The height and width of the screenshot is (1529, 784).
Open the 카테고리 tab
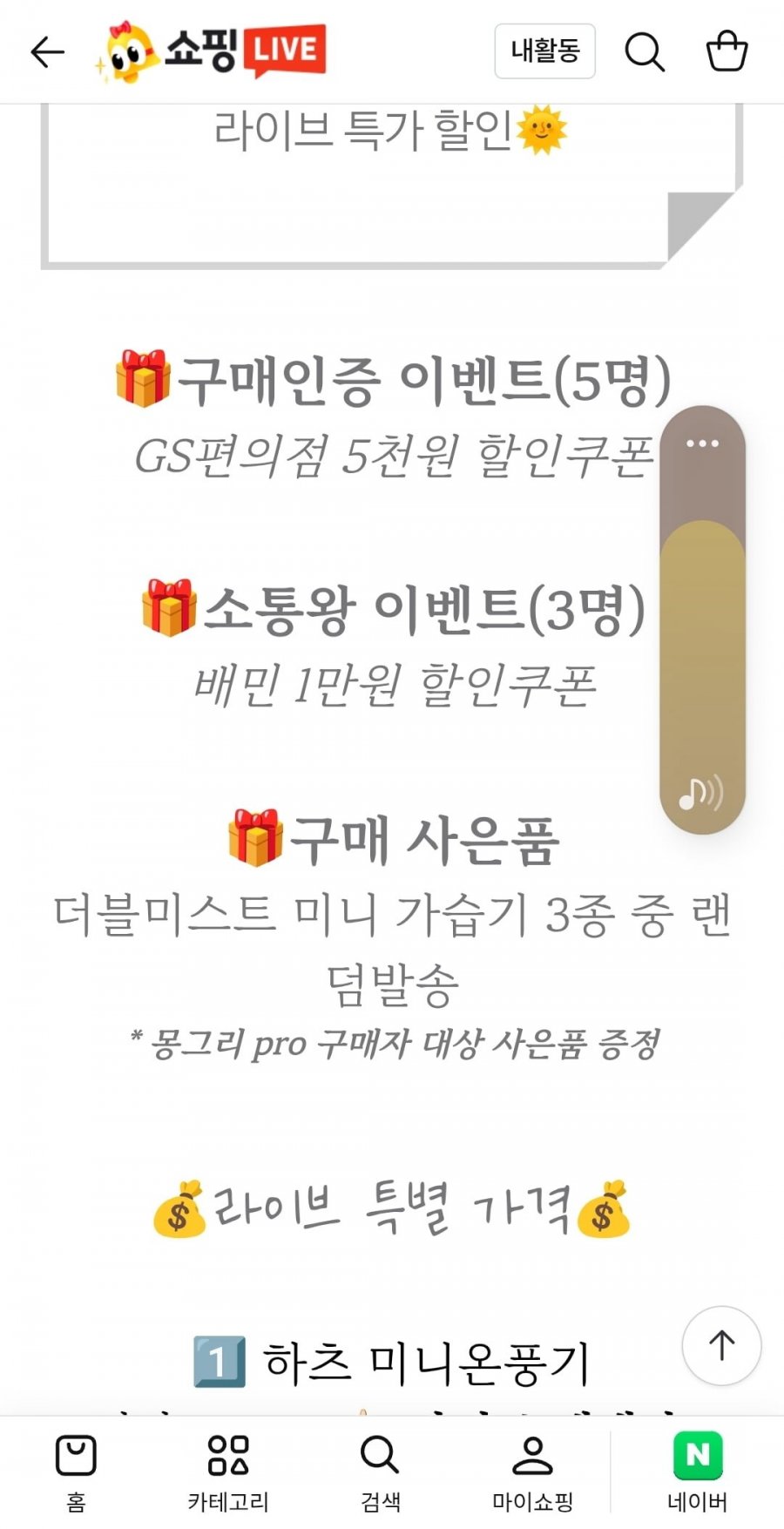(x=228, y=1471)
